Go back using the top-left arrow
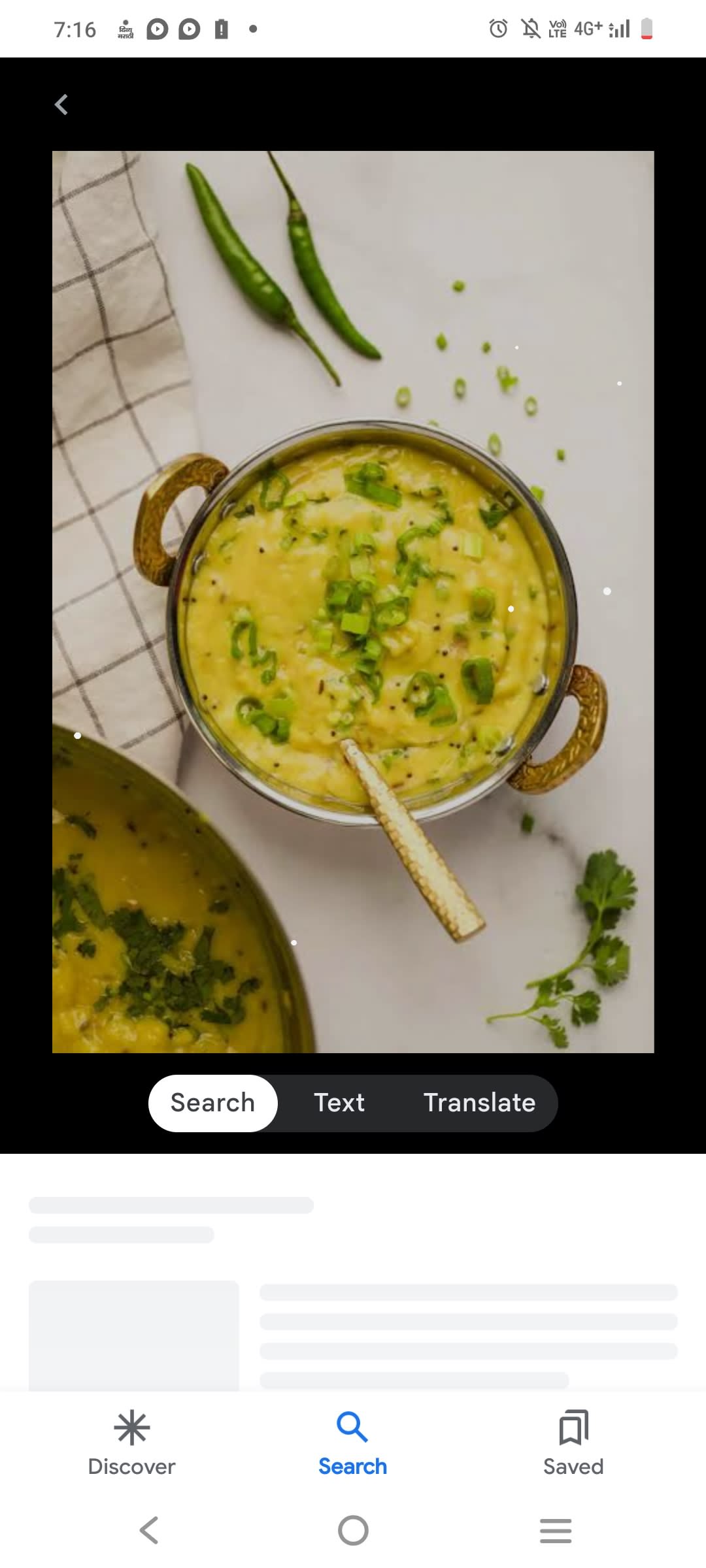The width and height of the screenshot is (706, 1568). pos(61,105)
